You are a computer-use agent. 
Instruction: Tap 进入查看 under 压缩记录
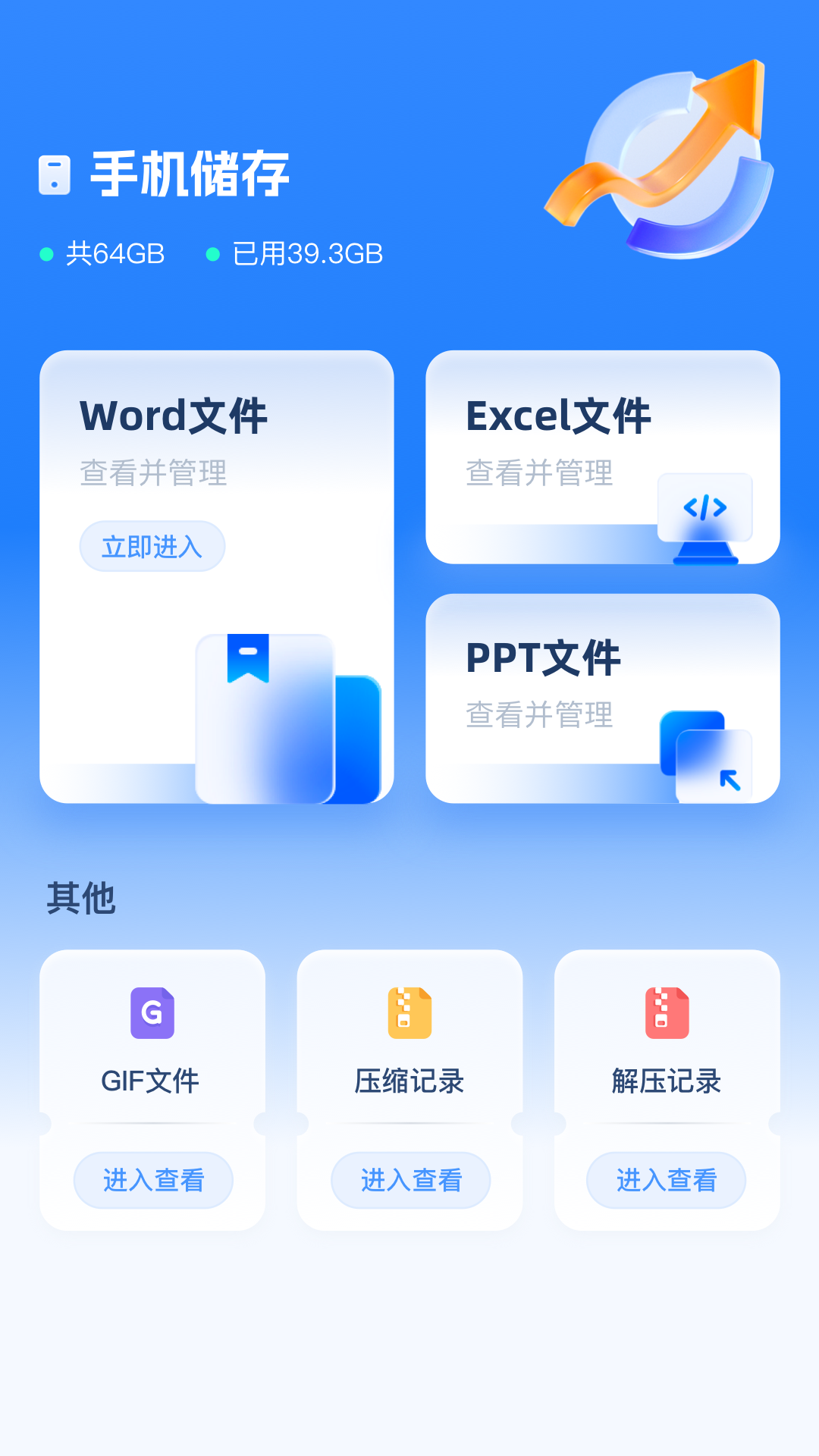pyautogui.click(x=409, y=1179)
